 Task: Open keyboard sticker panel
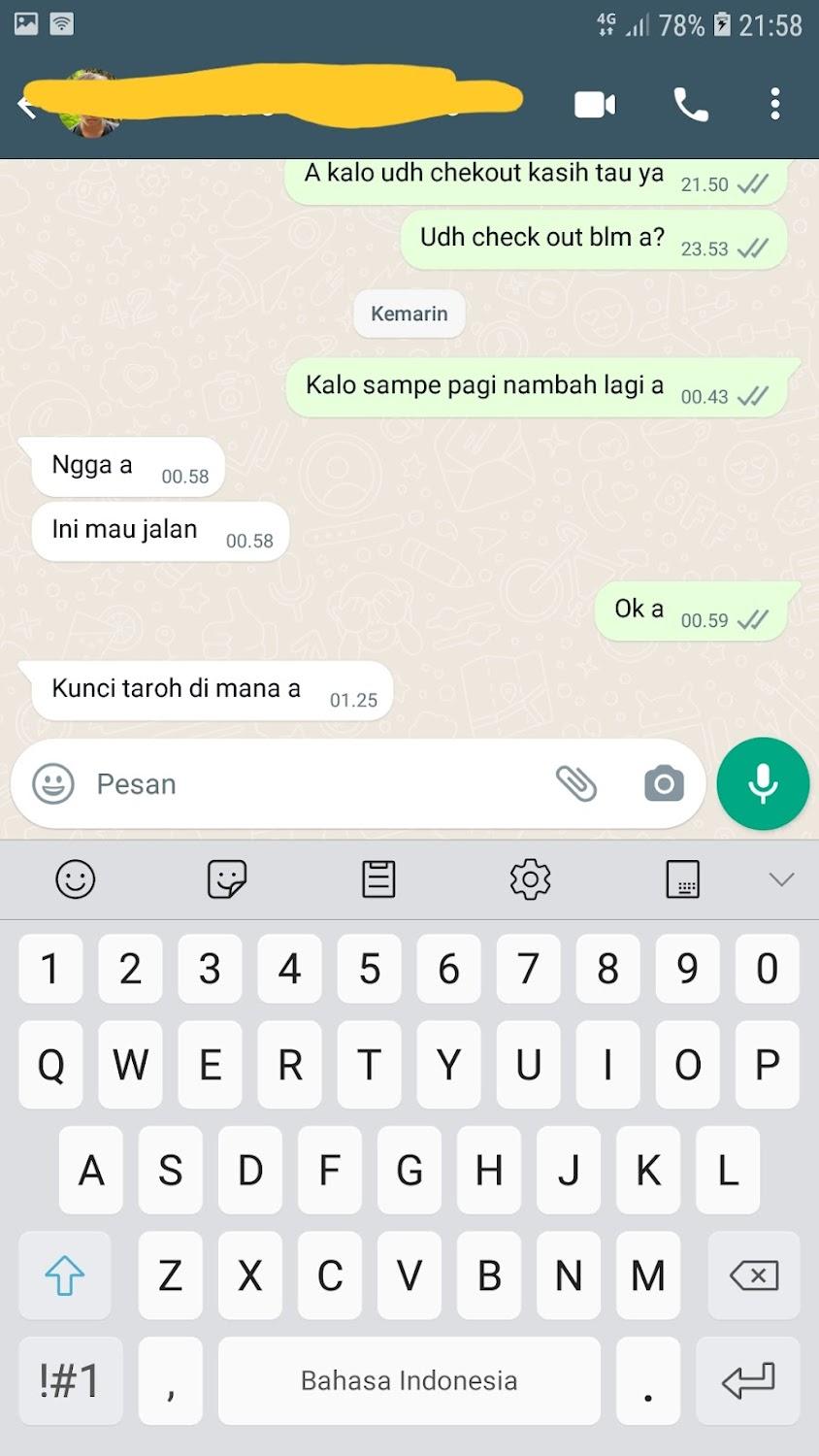tap(227, 879)
